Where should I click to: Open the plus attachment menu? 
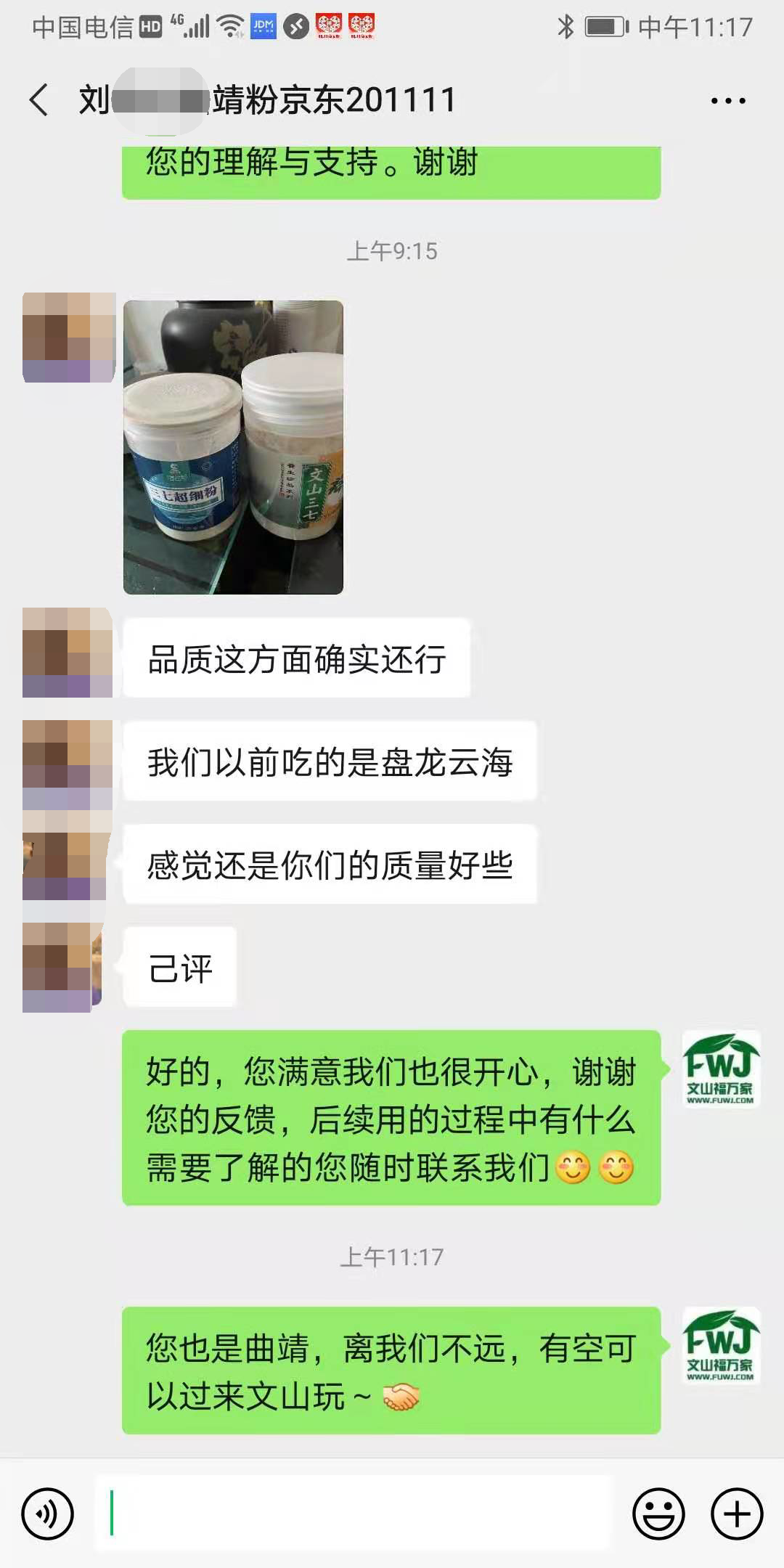tap(737, 1514)
